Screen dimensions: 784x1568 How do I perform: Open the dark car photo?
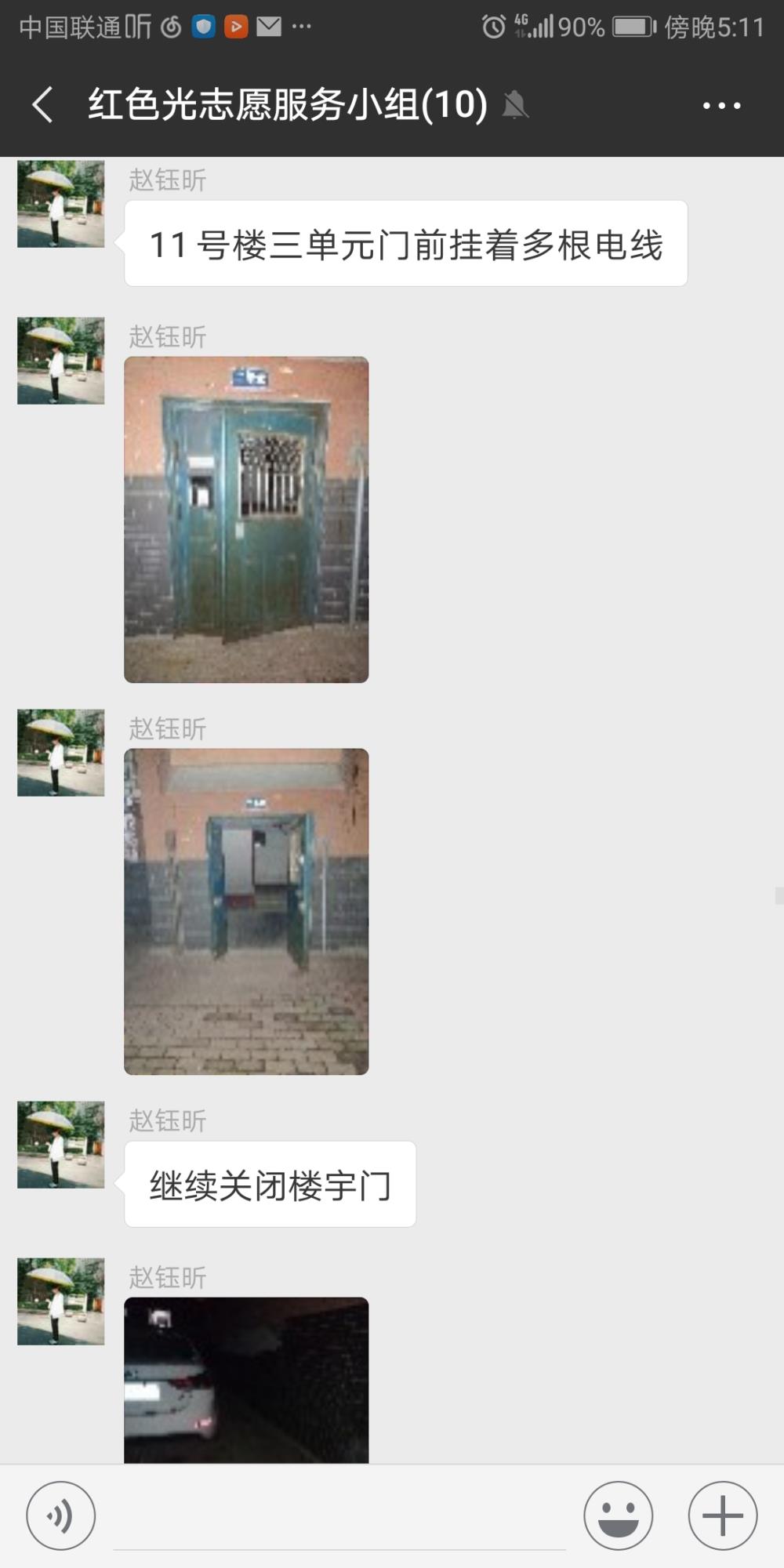[x=246, y=1380]
